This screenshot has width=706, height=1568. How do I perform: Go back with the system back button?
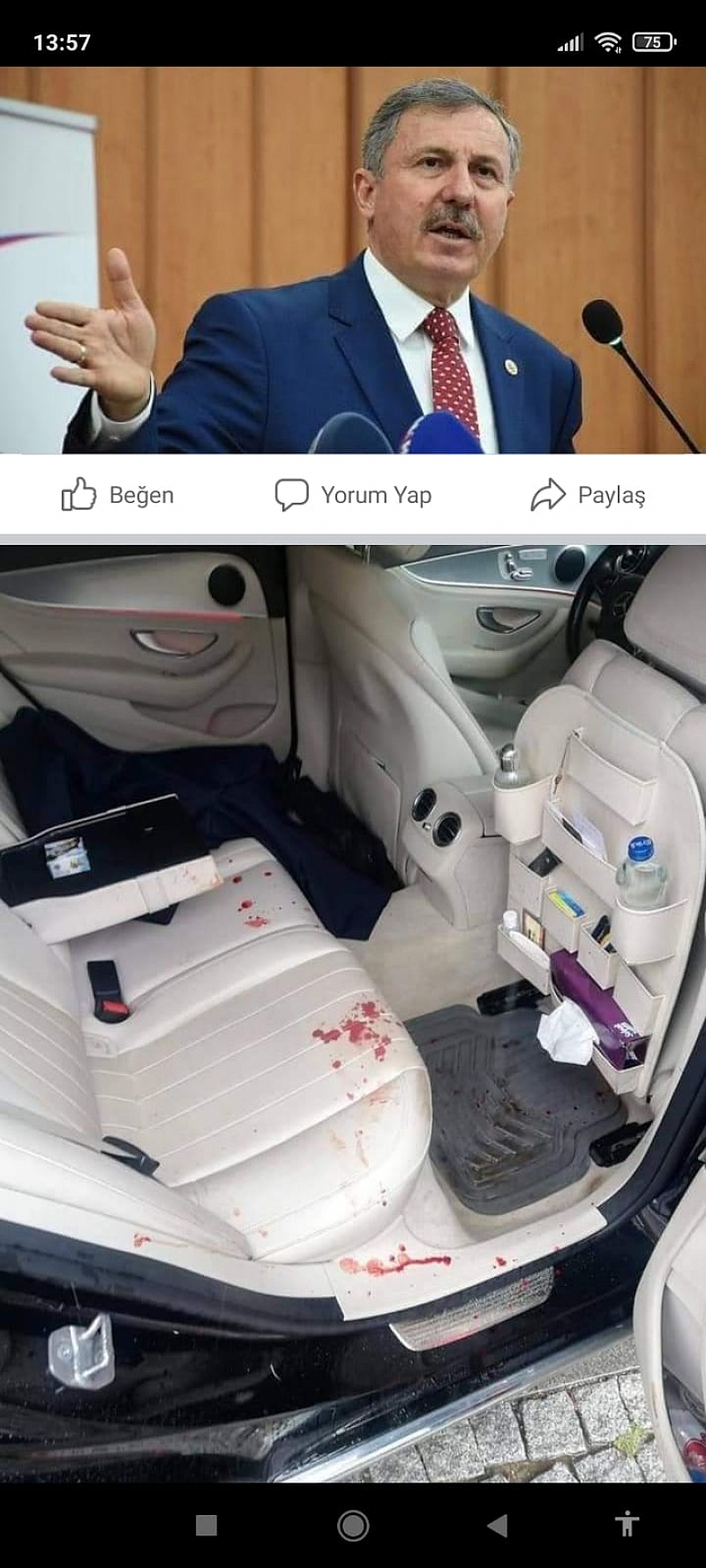tap(498, 1525)
